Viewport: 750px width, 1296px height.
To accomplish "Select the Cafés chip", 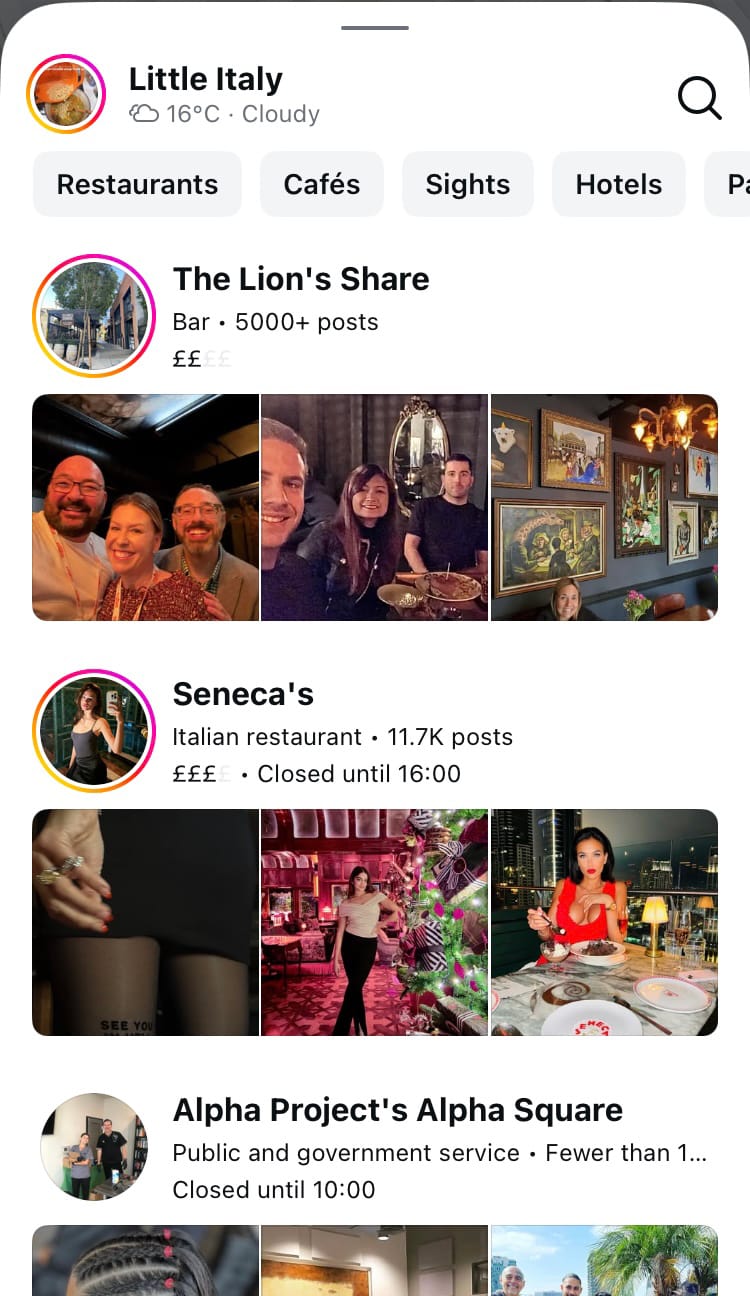I will click(x=321, y=184).
